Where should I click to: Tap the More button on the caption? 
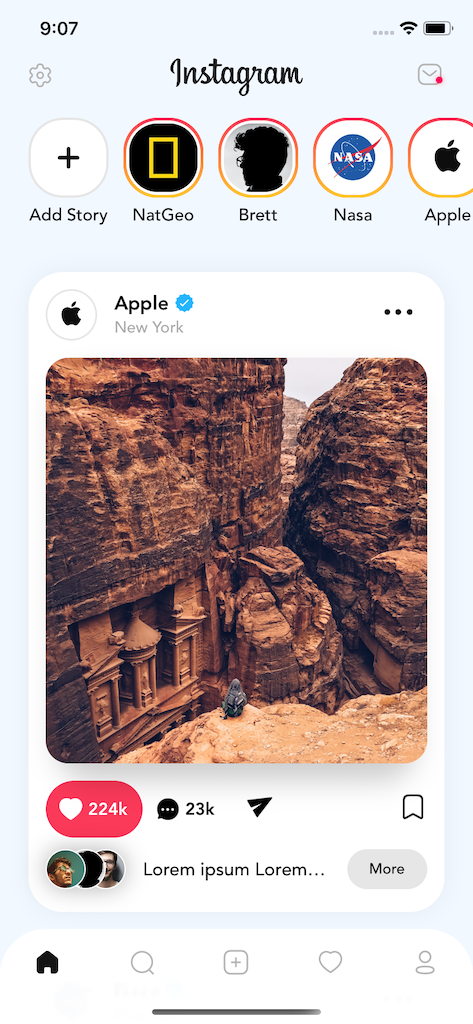[387, 869]
